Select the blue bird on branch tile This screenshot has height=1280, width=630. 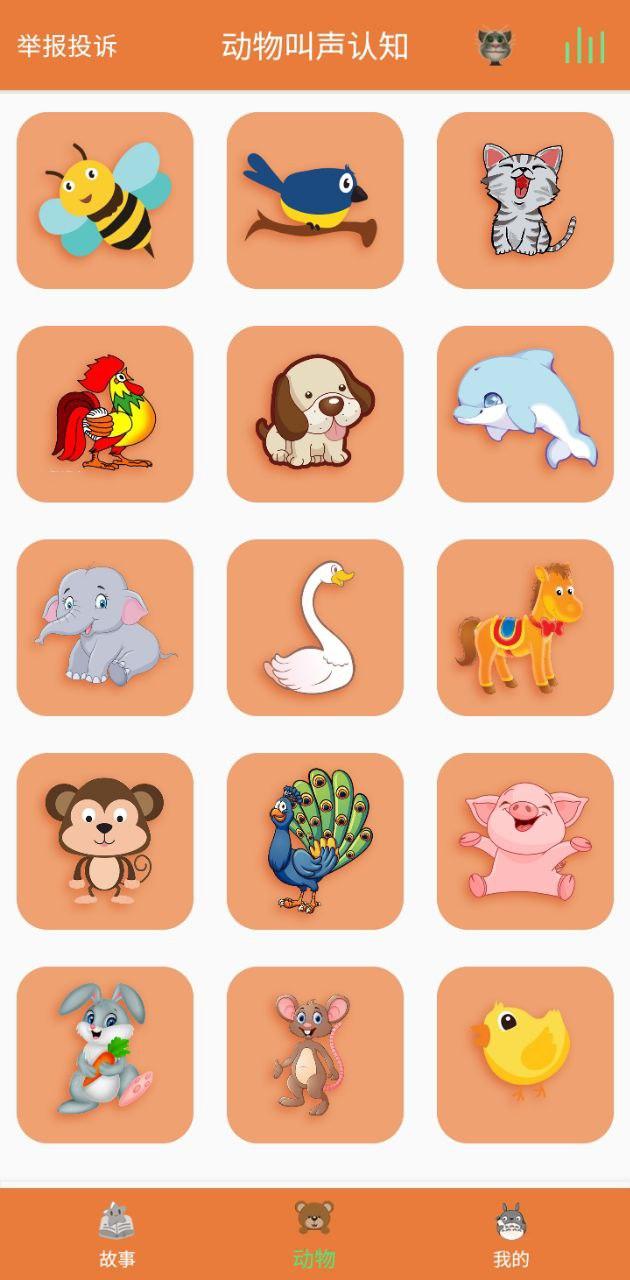[x=315, y=200]
